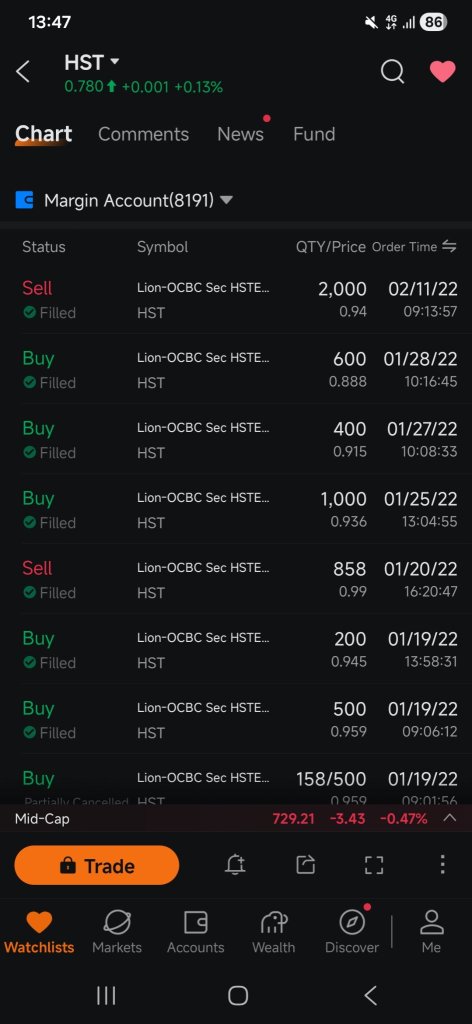Remove HST from favorites via heart icon
The height and width of the screenshot is (1024, 472).
coord(442,71)
